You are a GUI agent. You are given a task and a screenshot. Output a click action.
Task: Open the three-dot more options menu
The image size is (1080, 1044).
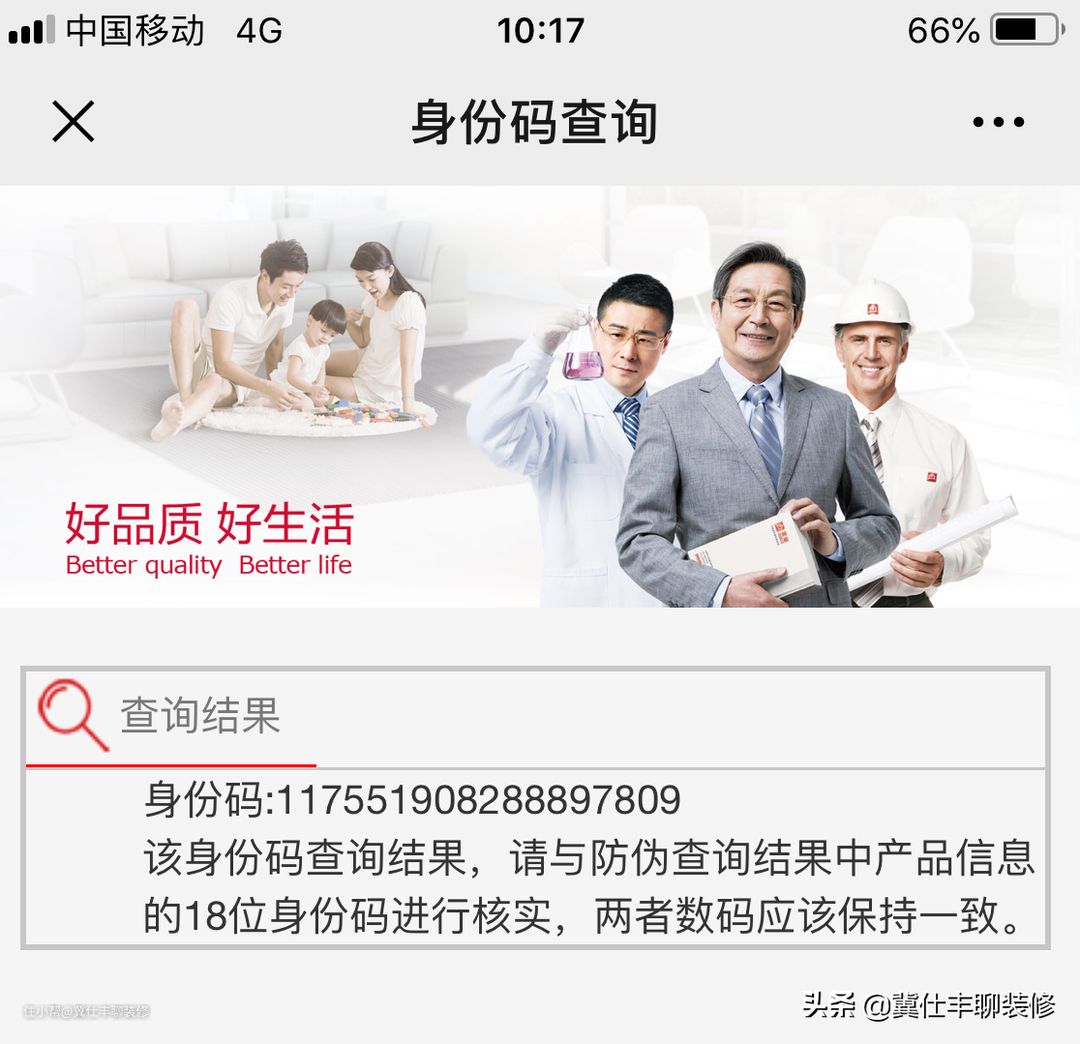(998, 123)
